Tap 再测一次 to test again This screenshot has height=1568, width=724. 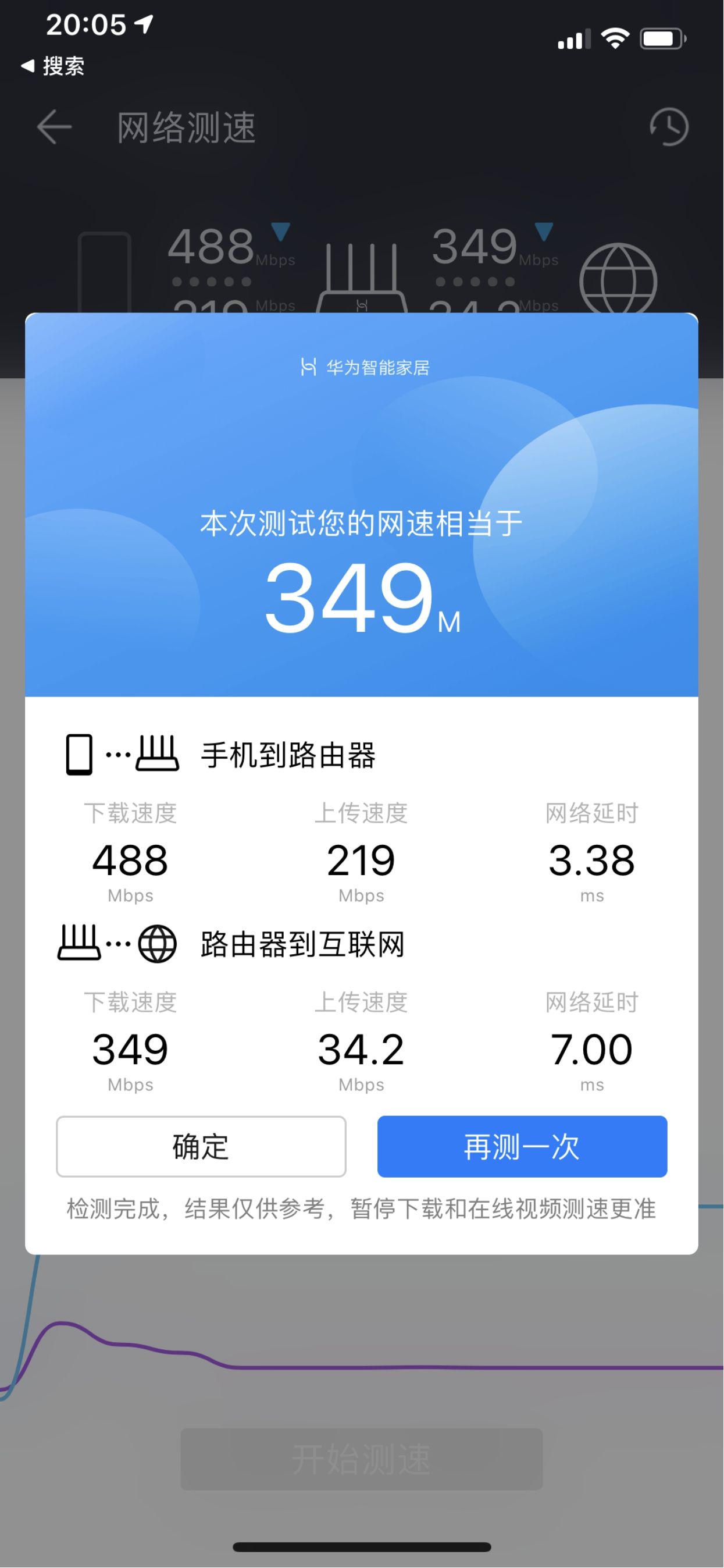522,1147
